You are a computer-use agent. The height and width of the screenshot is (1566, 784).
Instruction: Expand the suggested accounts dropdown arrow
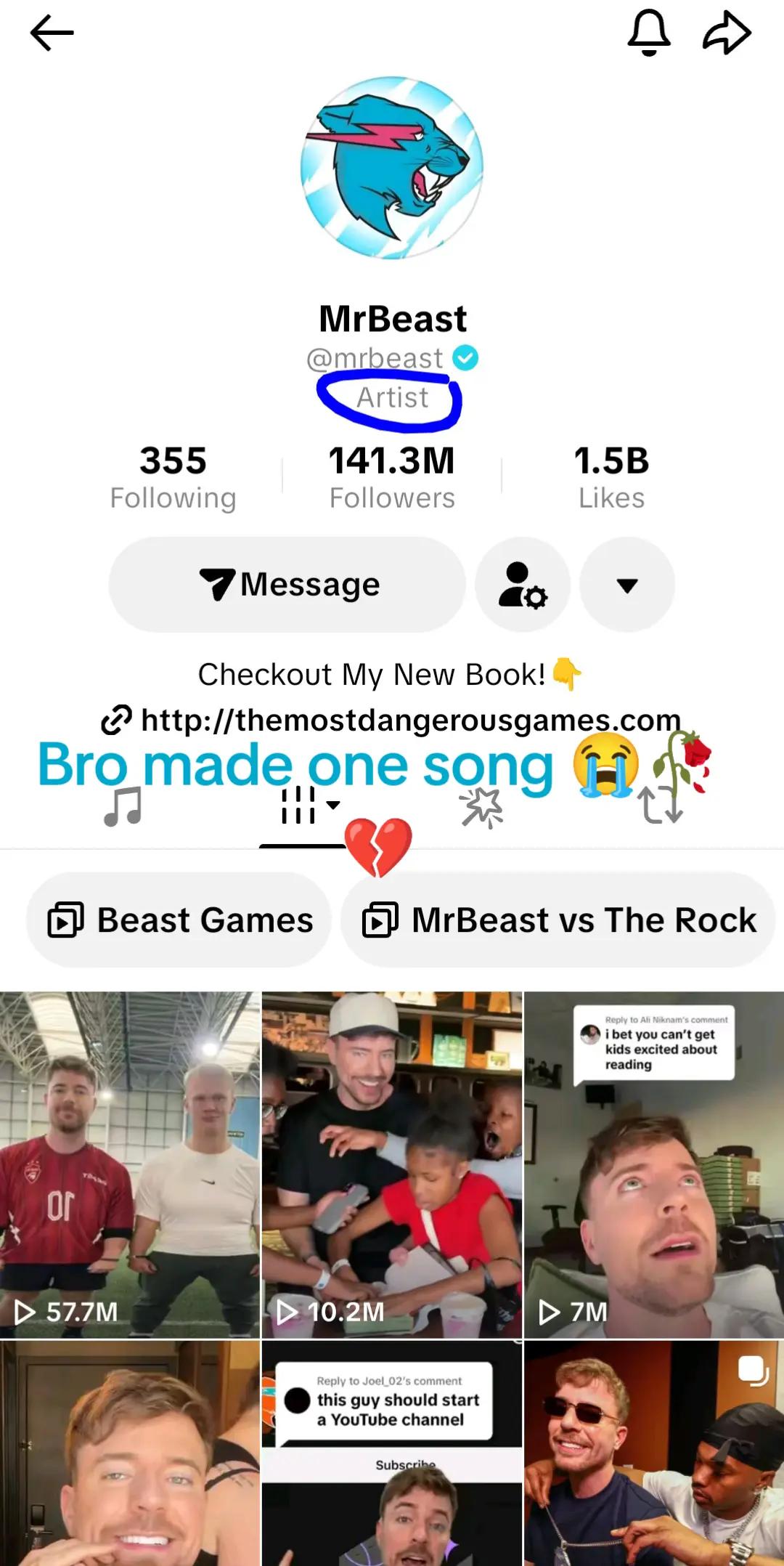627,585
